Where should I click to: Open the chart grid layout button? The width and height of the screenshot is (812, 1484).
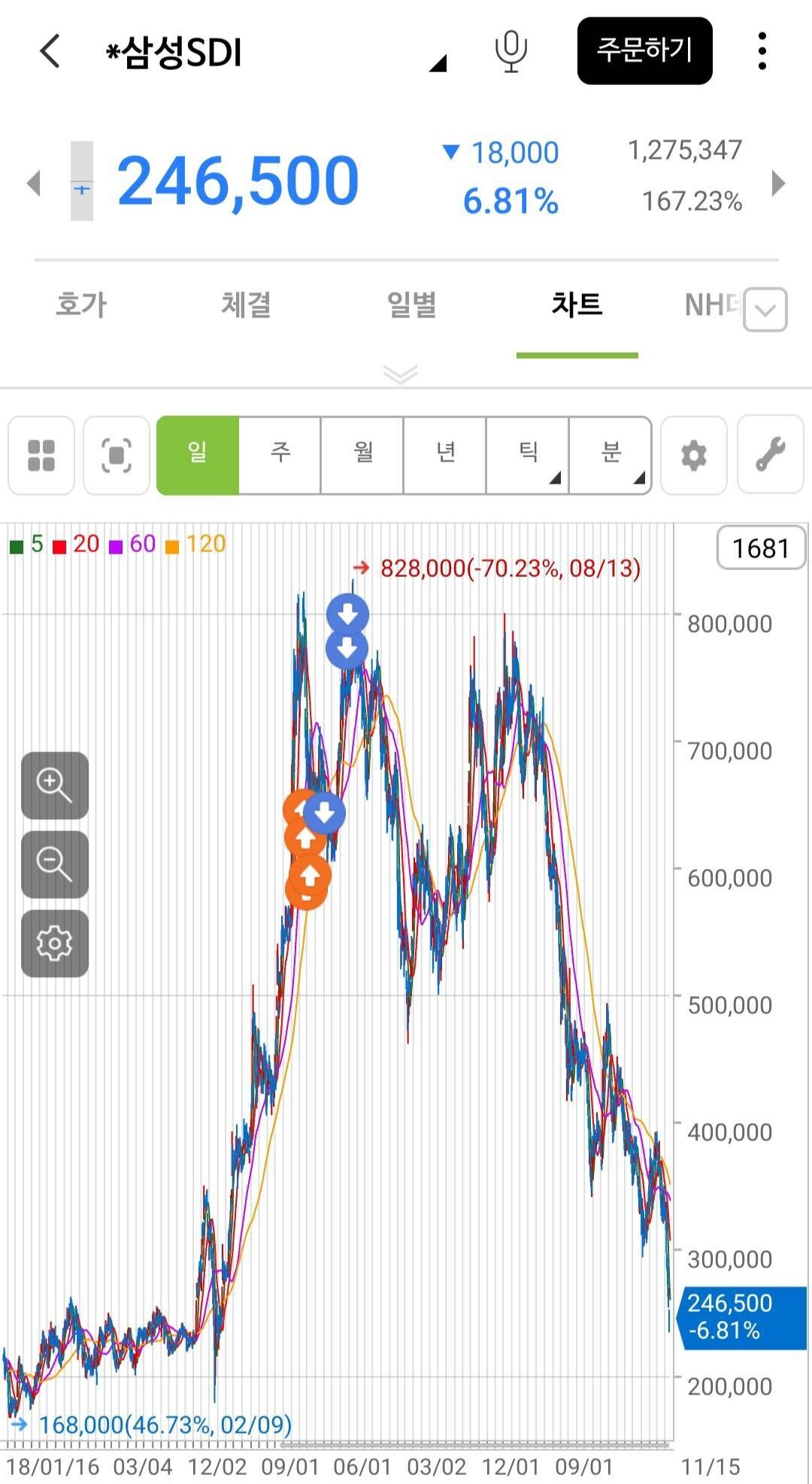(41, 455)
